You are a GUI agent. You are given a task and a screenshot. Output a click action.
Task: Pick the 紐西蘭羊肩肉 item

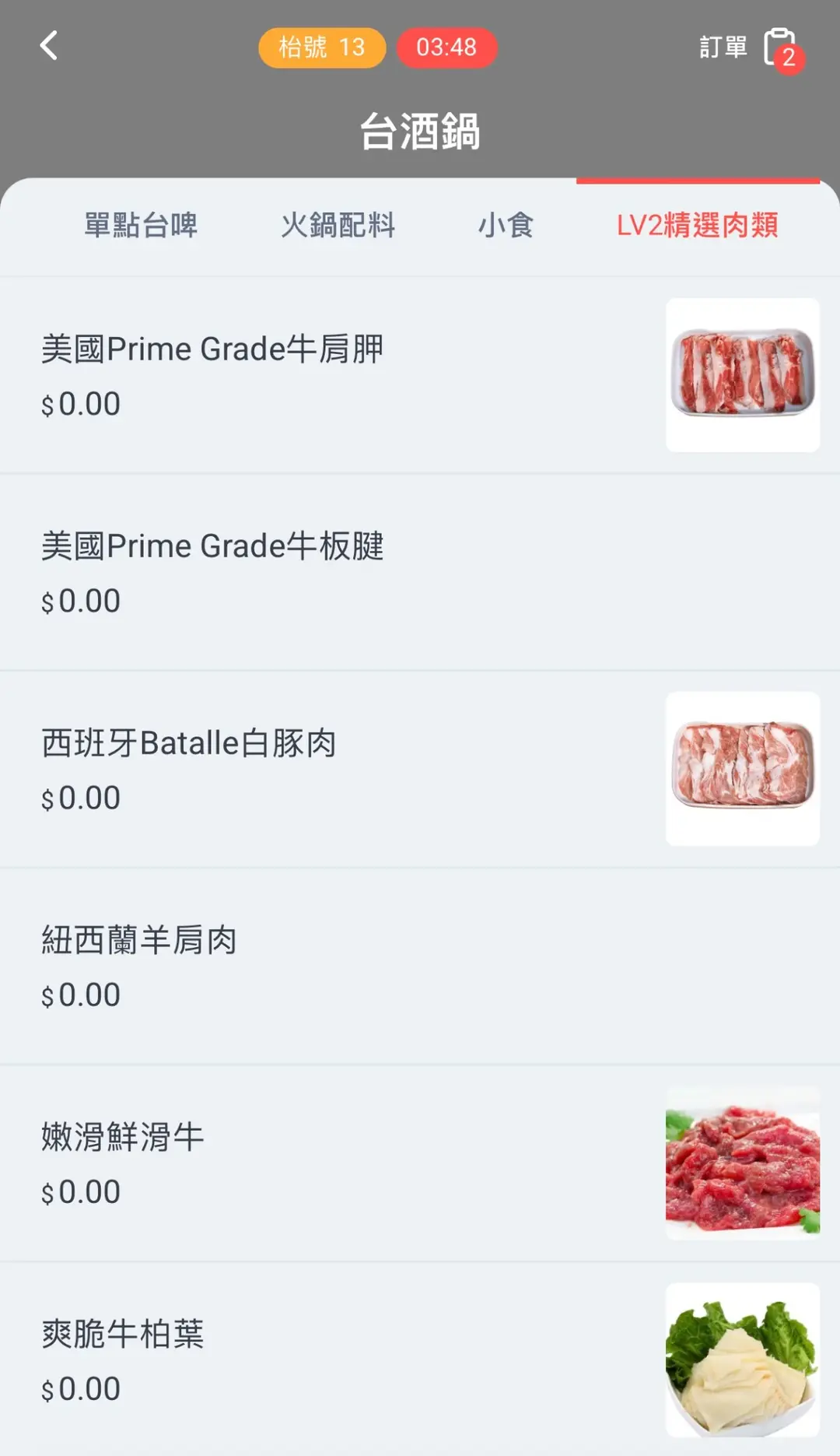point(138,940)
